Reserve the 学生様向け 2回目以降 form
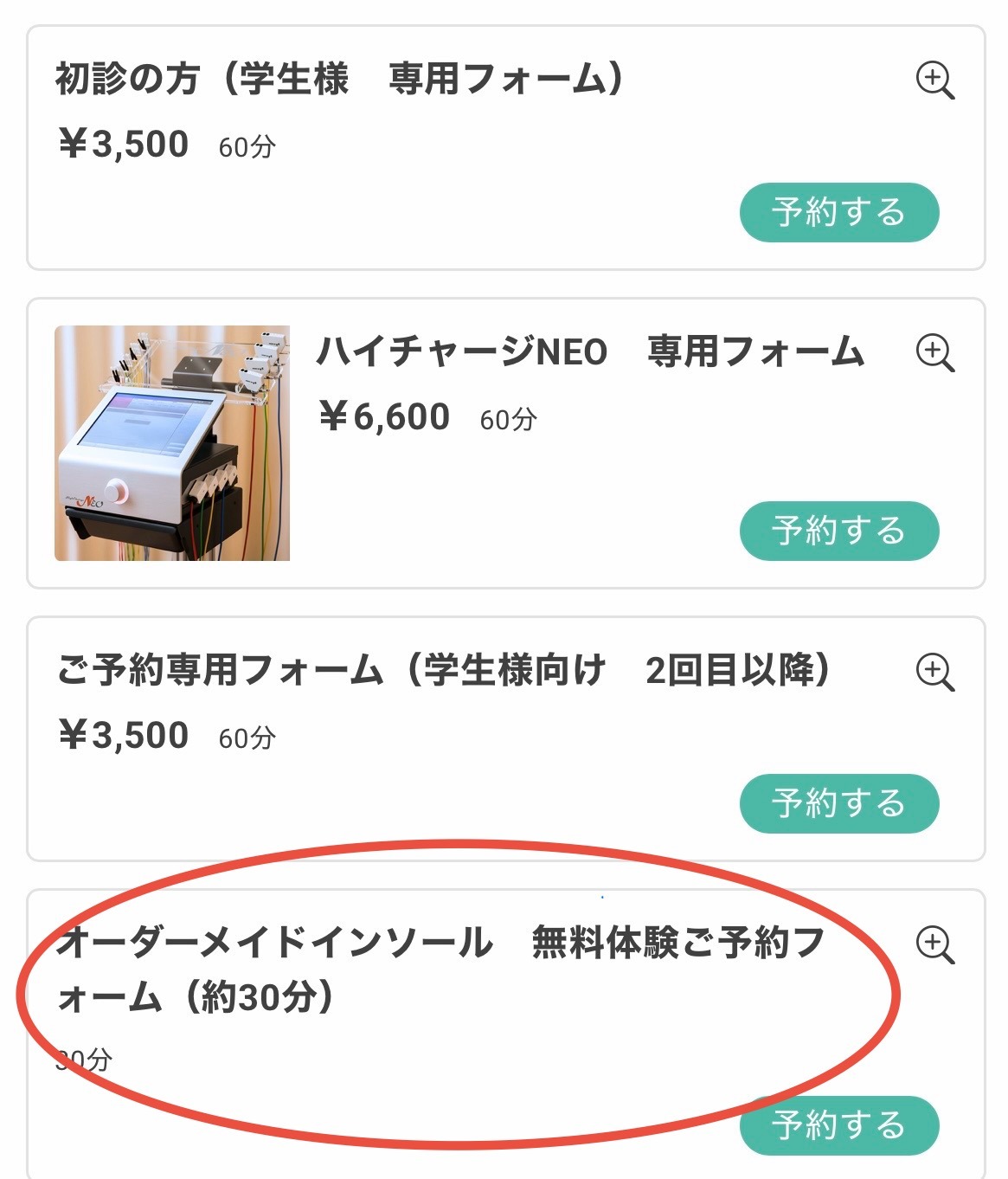 tap(838, 803)
